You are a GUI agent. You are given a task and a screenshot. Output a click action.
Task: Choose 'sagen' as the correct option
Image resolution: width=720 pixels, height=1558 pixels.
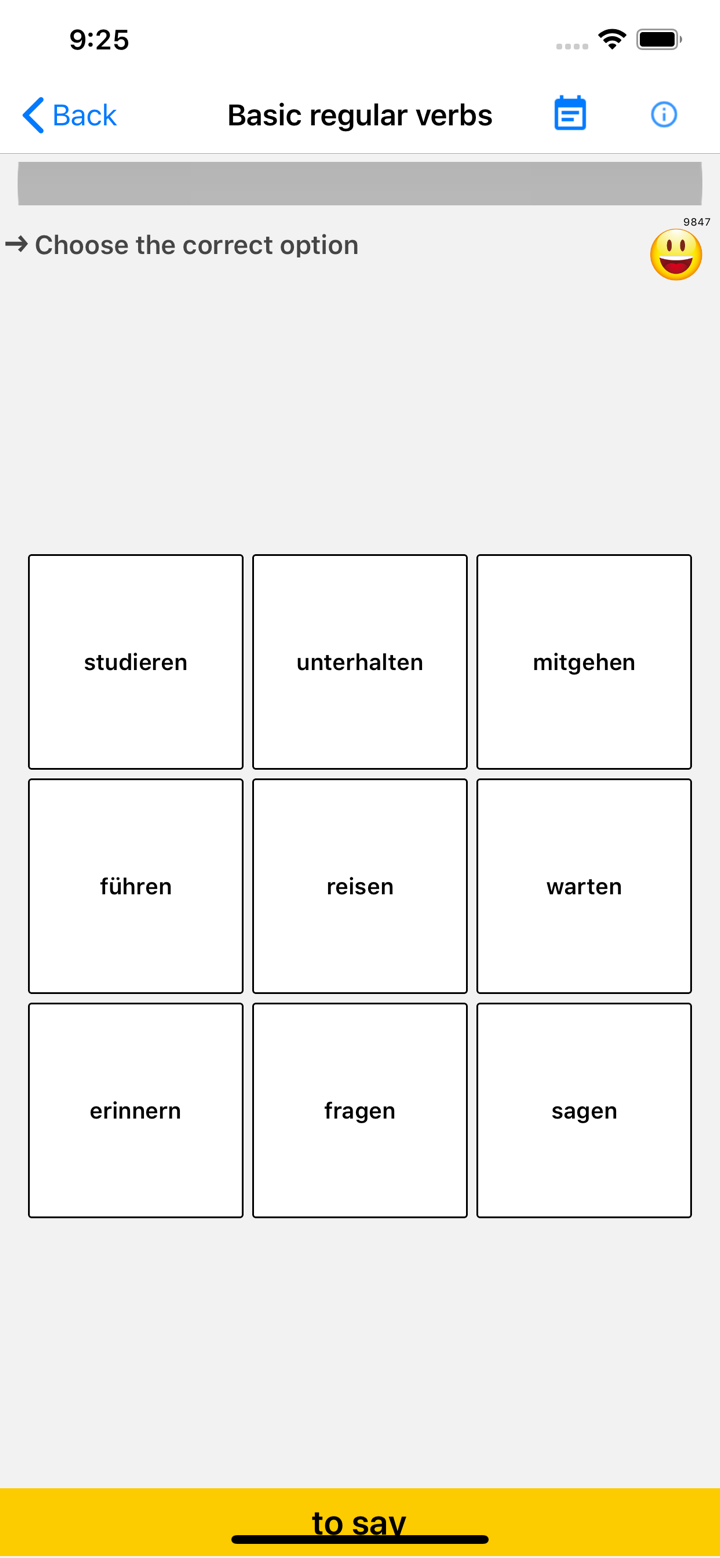pos(584,1110)
